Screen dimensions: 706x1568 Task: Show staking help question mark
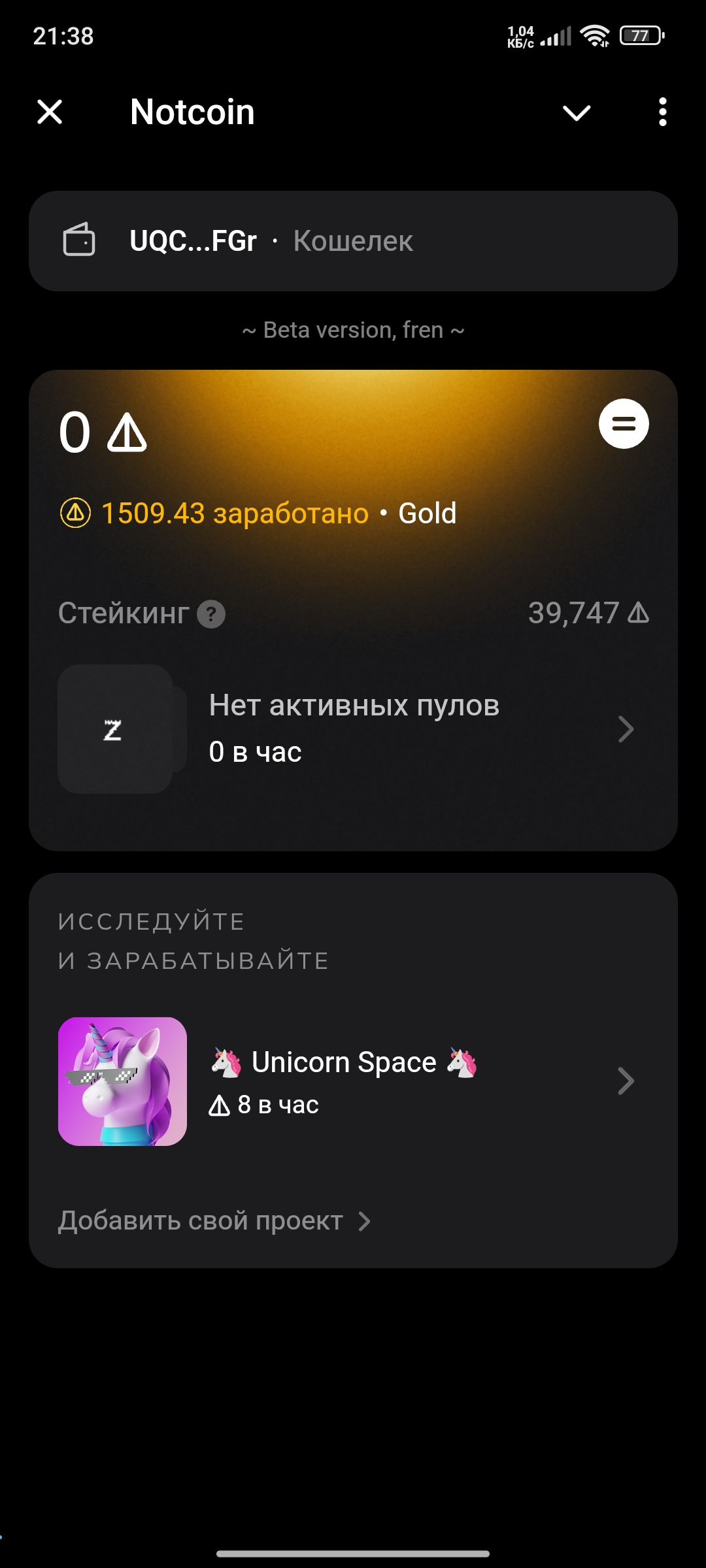tap(211, 614)
